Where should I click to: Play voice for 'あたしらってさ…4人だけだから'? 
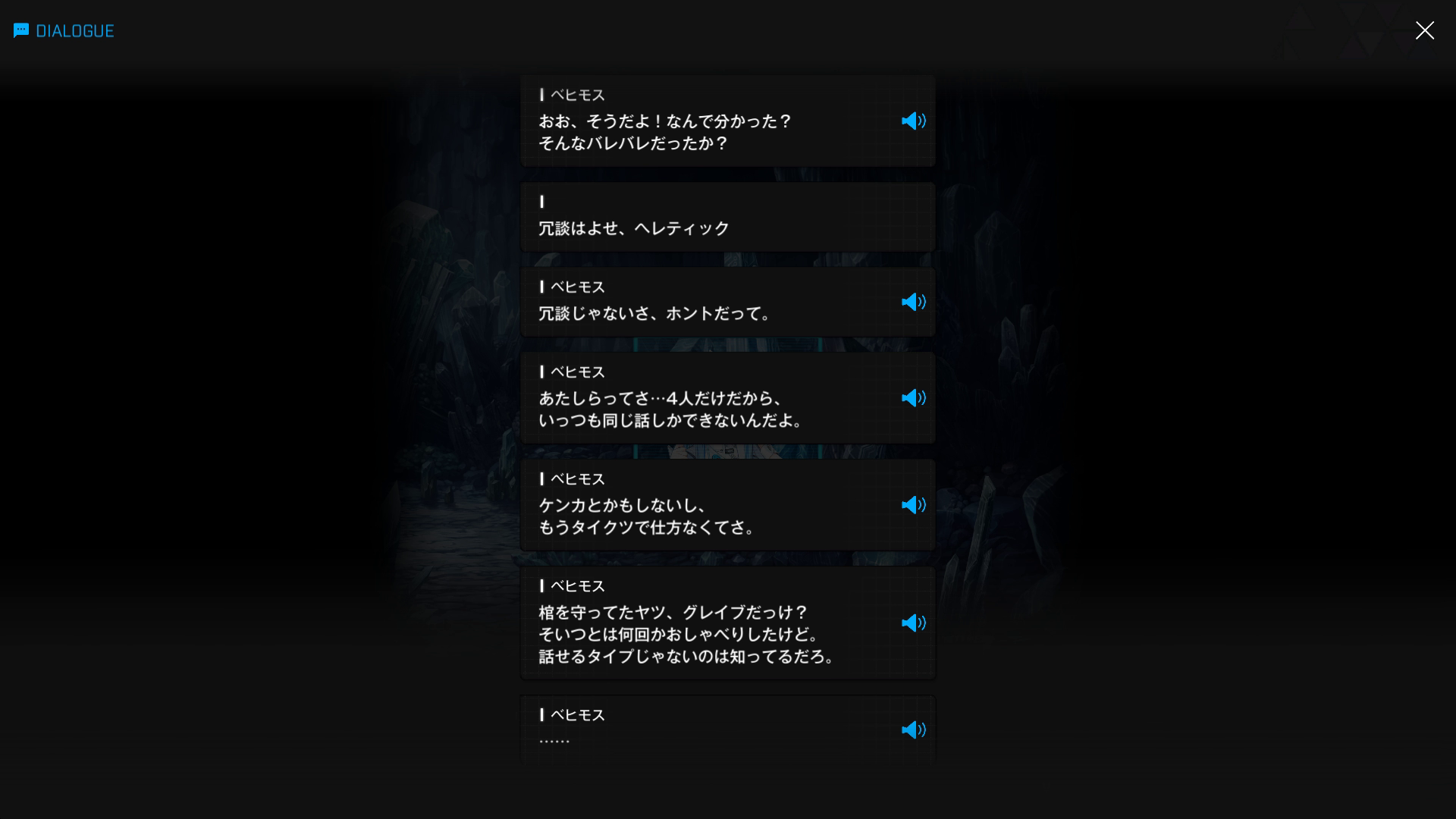(x=913, y=398)
